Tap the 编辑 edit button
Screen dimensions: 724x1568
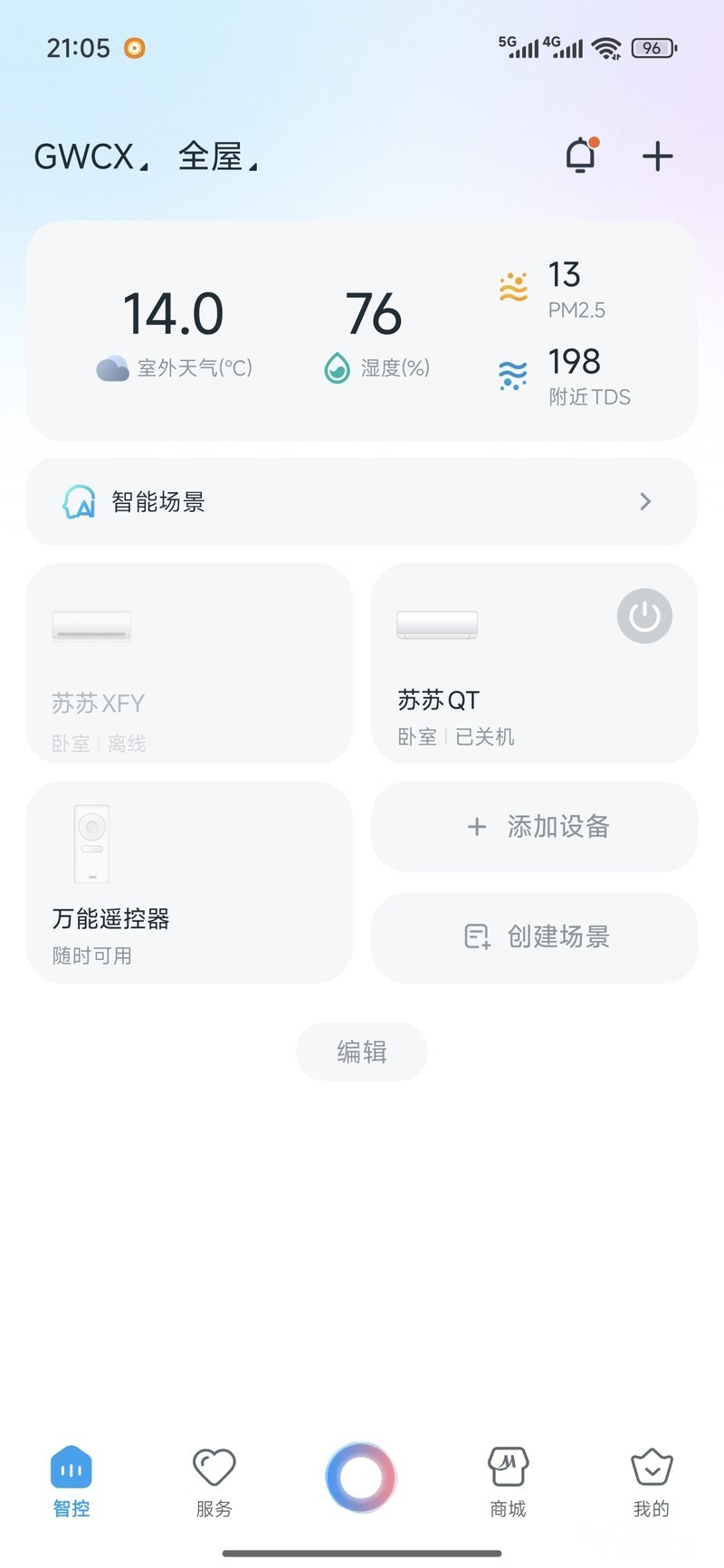pos(361,1051)
